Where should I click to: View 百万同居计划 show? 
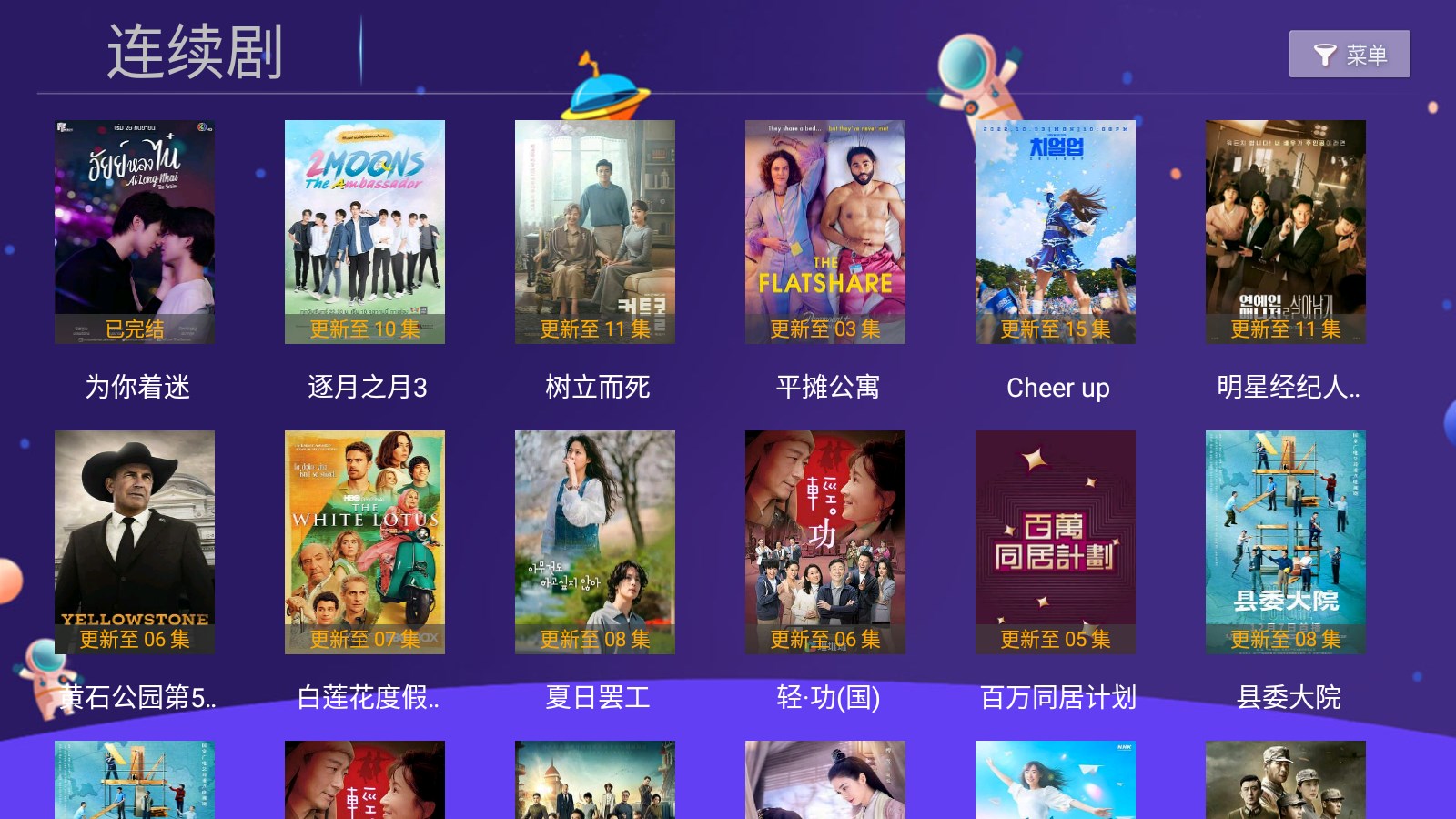[1056, 542]
